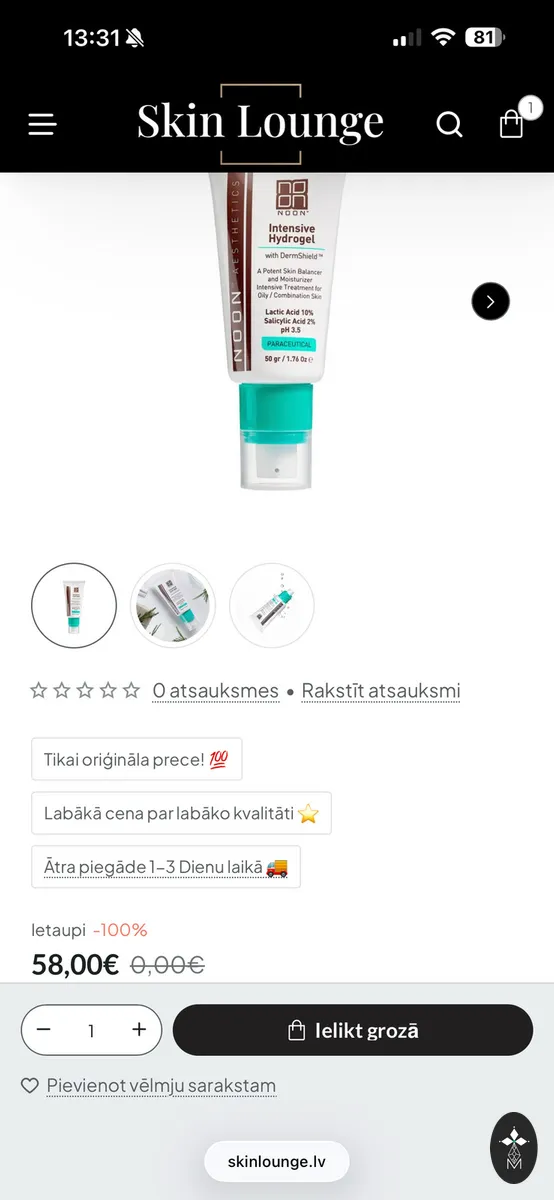
Task: Open the floating round badge widget
Action: [x=514, y=1148]
